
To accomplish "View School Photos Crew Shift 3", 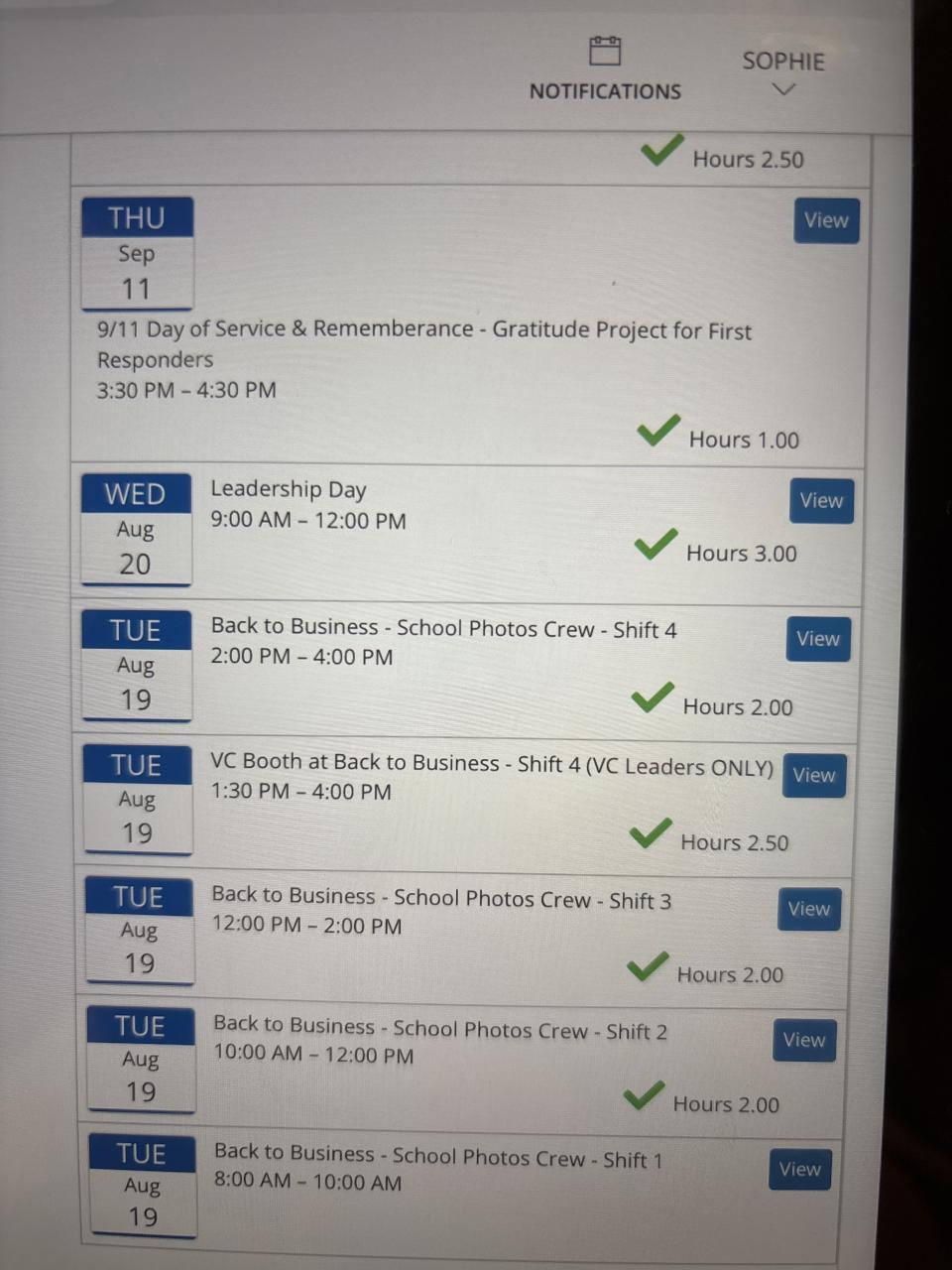I will (809, 909).
